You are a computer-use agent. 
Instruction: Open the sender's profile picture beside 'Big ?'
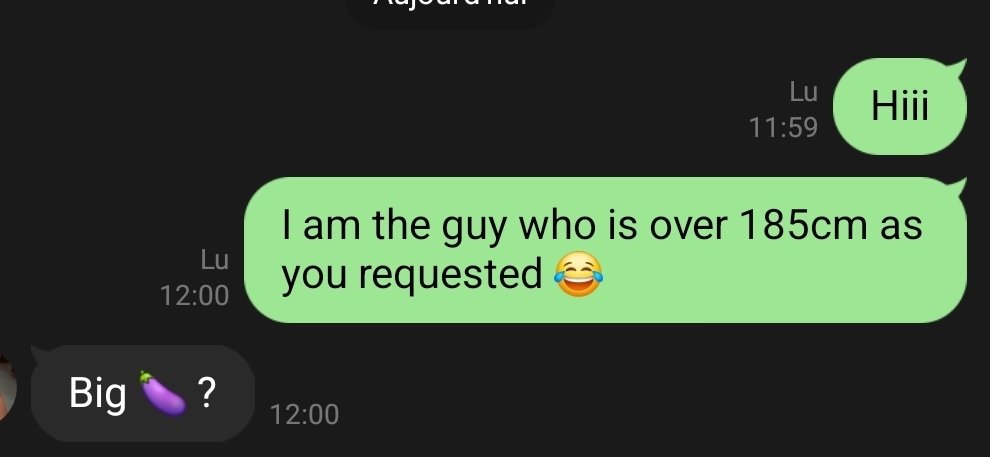tap(6, 388)
